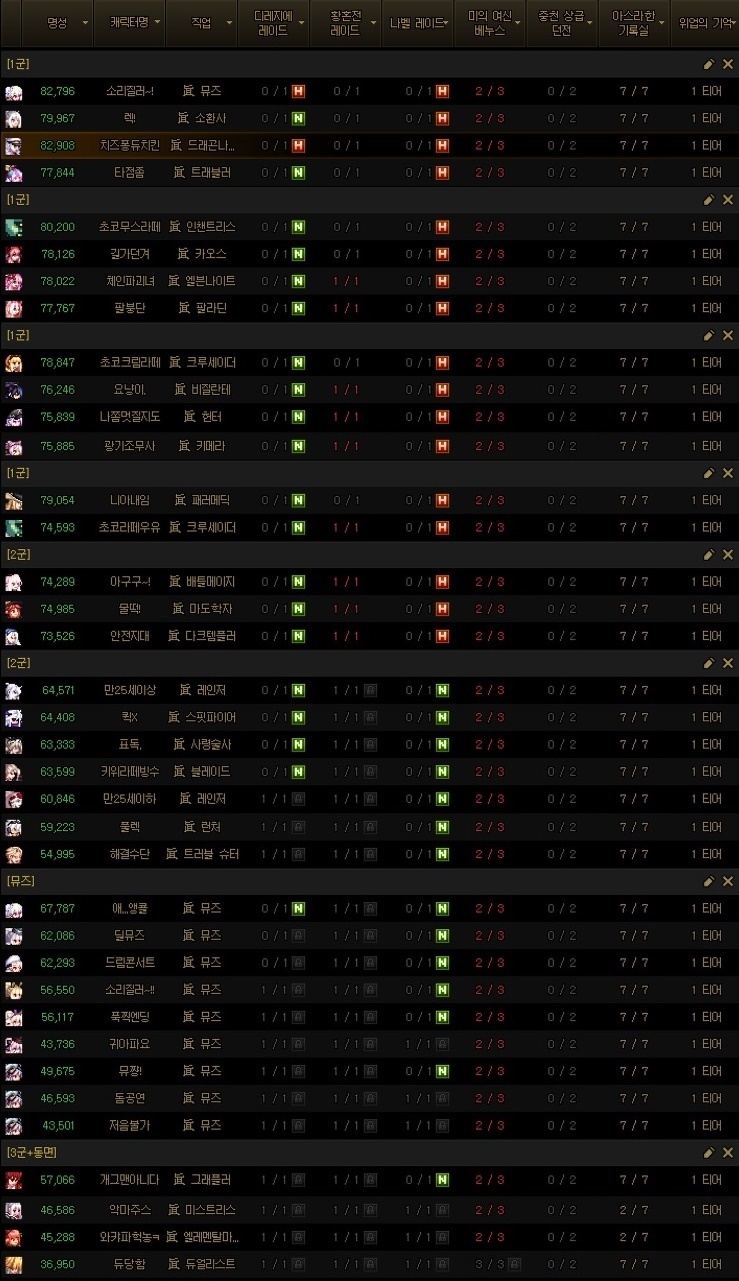This screenshot has height=1281, width=739.
Task: Select the character row 딜뮤즈
Action: pos(130,936)
